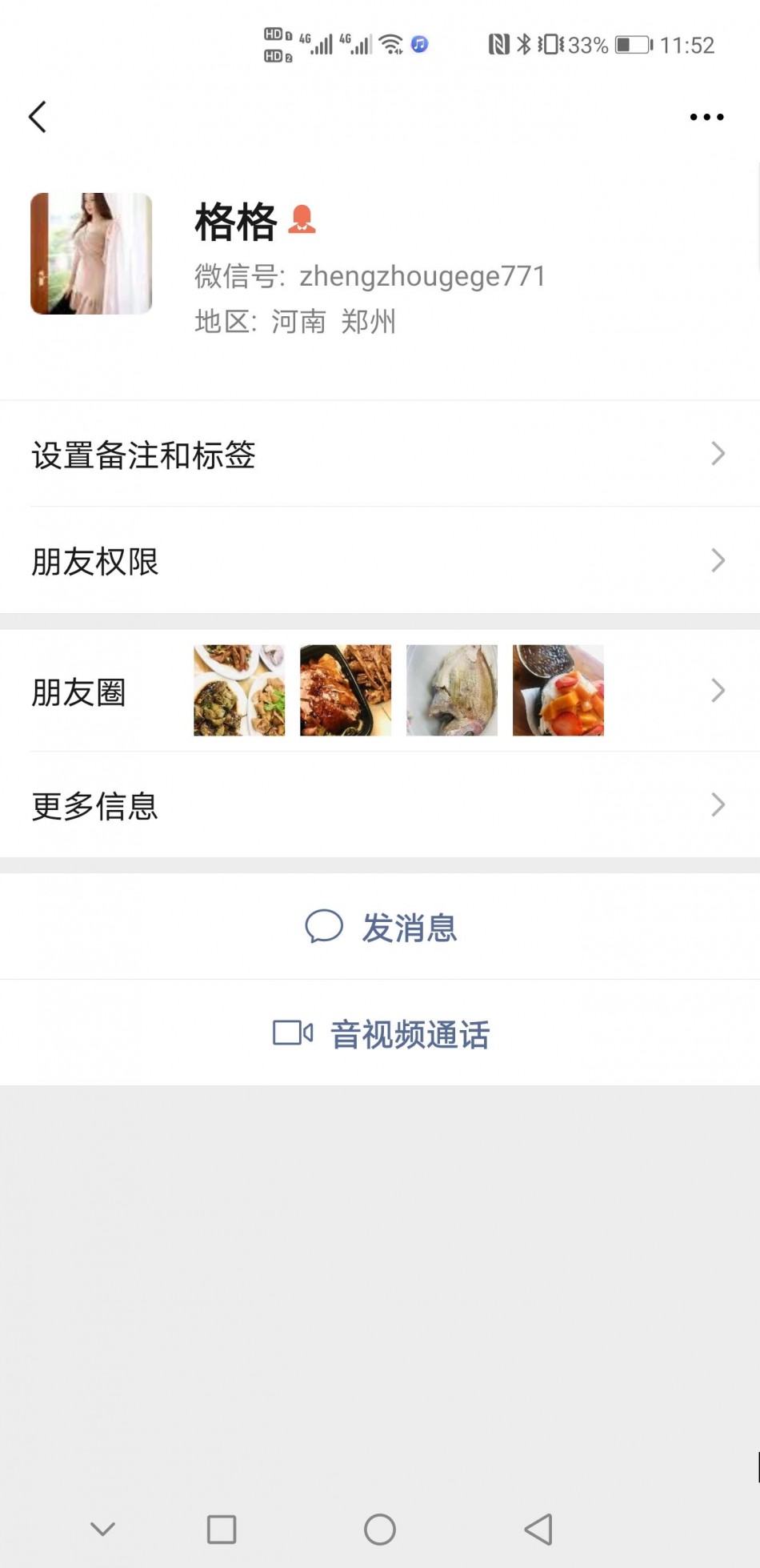Tap the system home button

pos(380,1530)
